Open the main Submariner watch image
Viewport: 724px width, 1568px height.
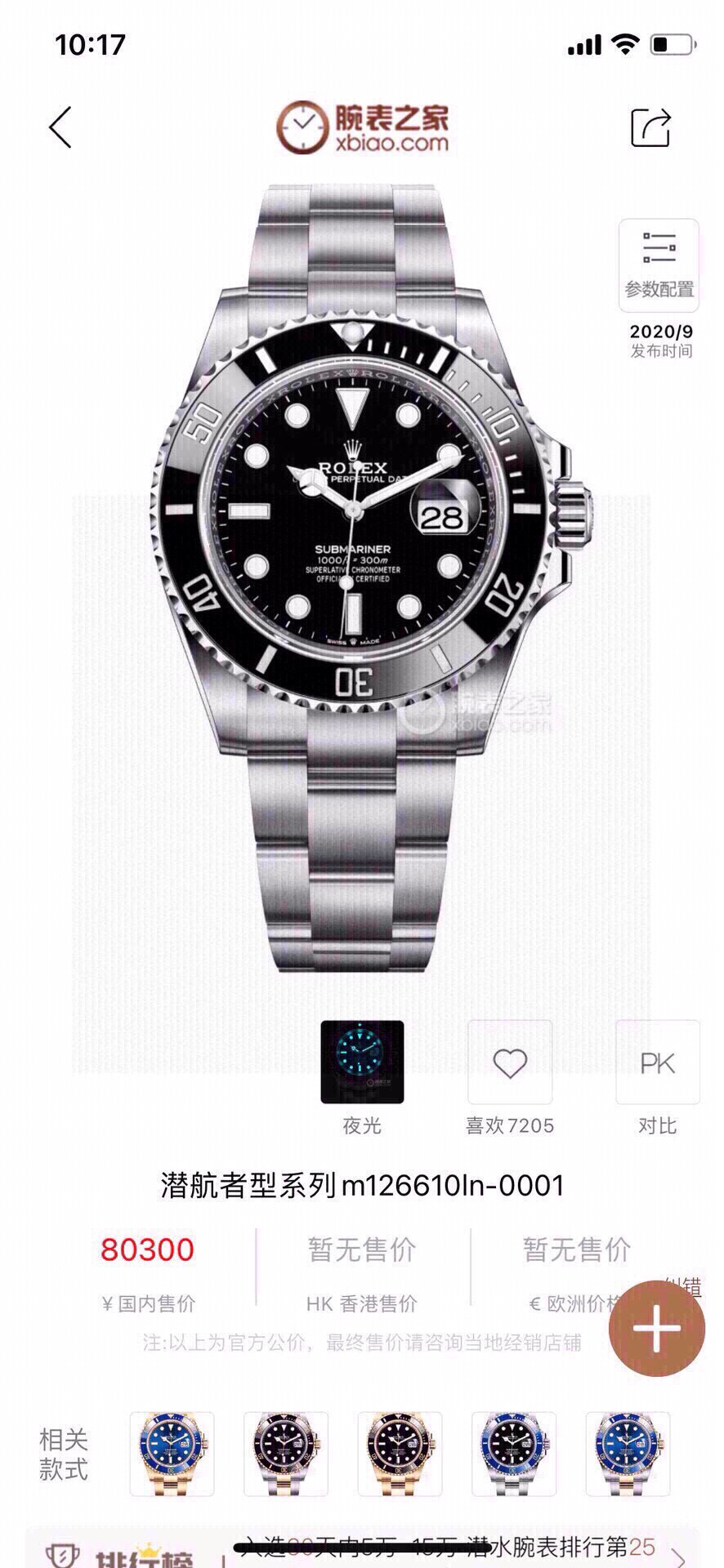click(x=362, y=572)
